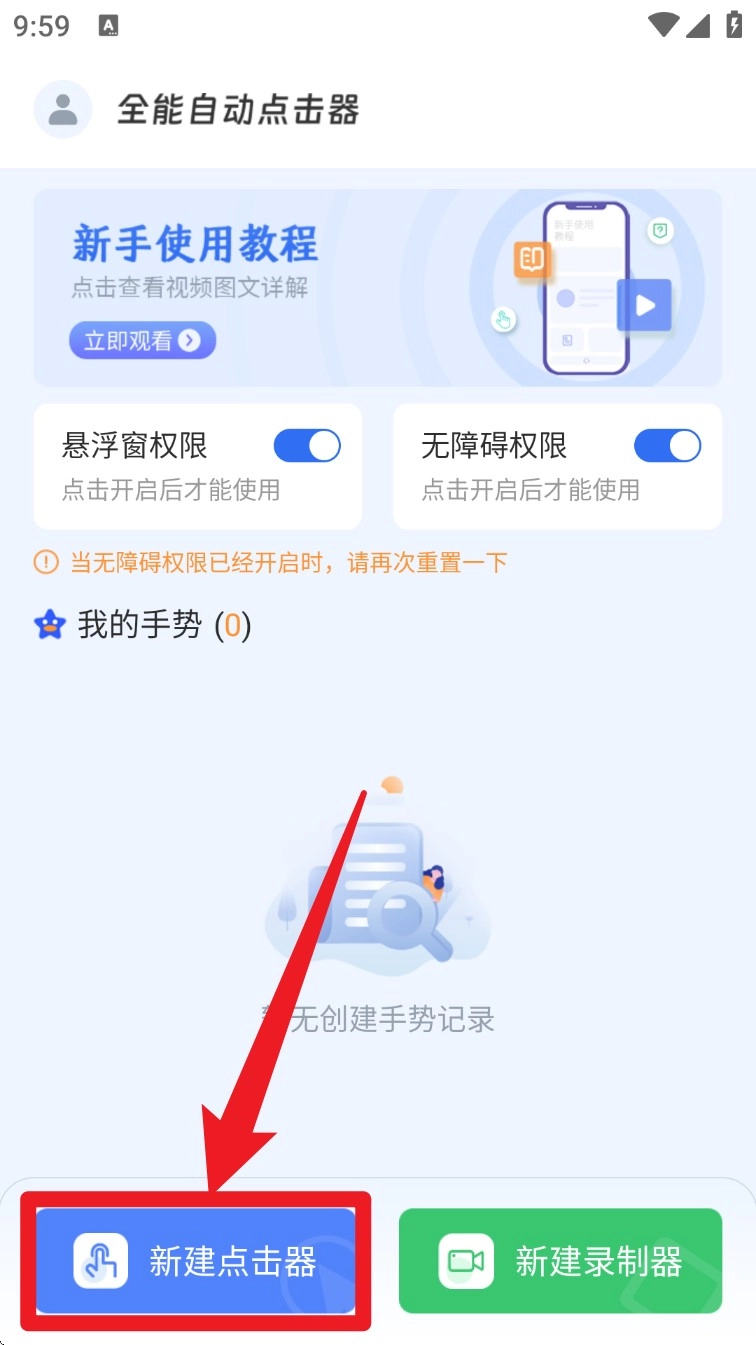Start a new recorder with 新建录制器
This screenshot has height=1345, width=756.
560,1260
